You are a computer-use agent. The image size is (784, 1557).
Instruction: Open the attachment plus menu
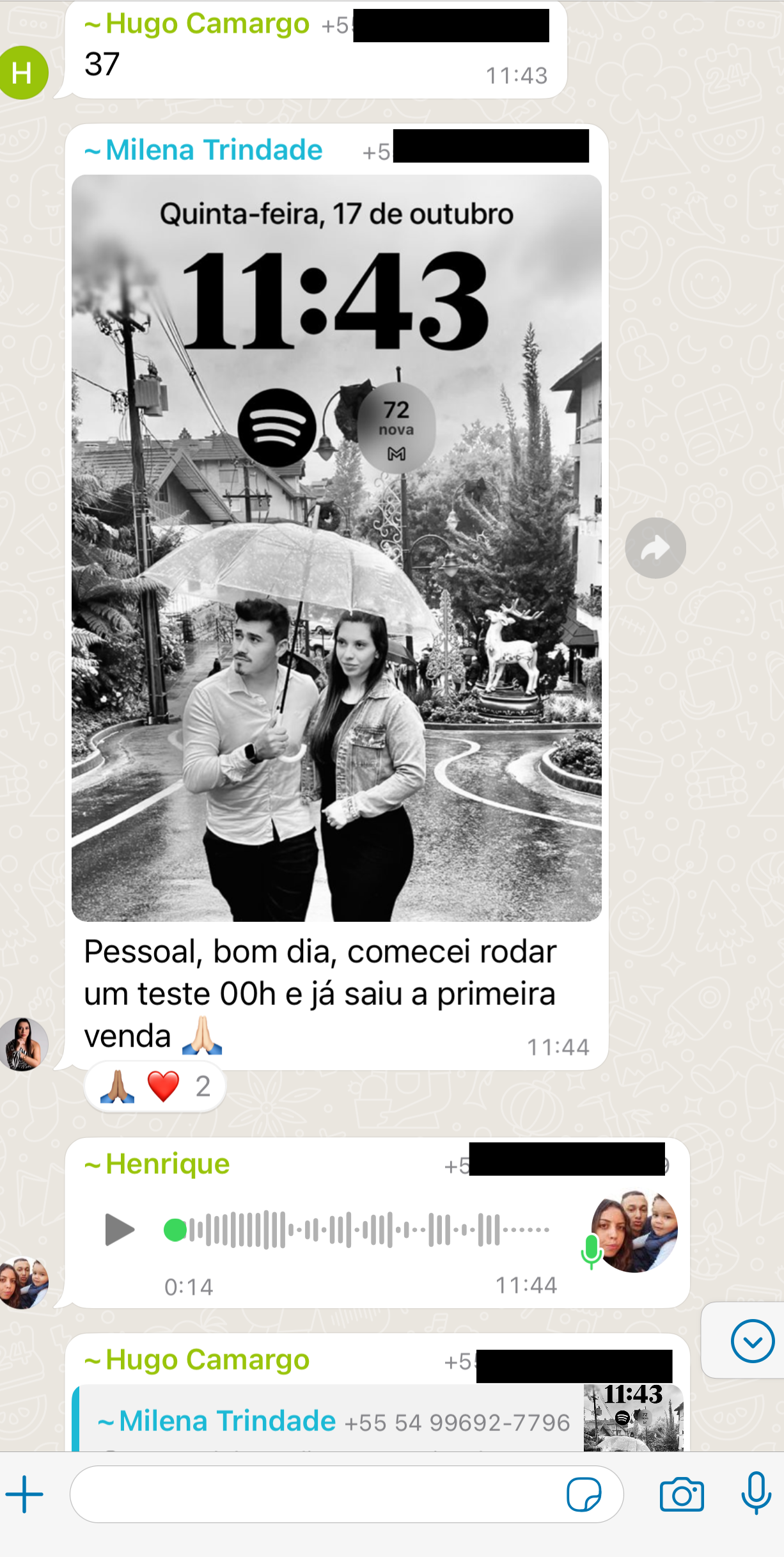point(24,1495)
